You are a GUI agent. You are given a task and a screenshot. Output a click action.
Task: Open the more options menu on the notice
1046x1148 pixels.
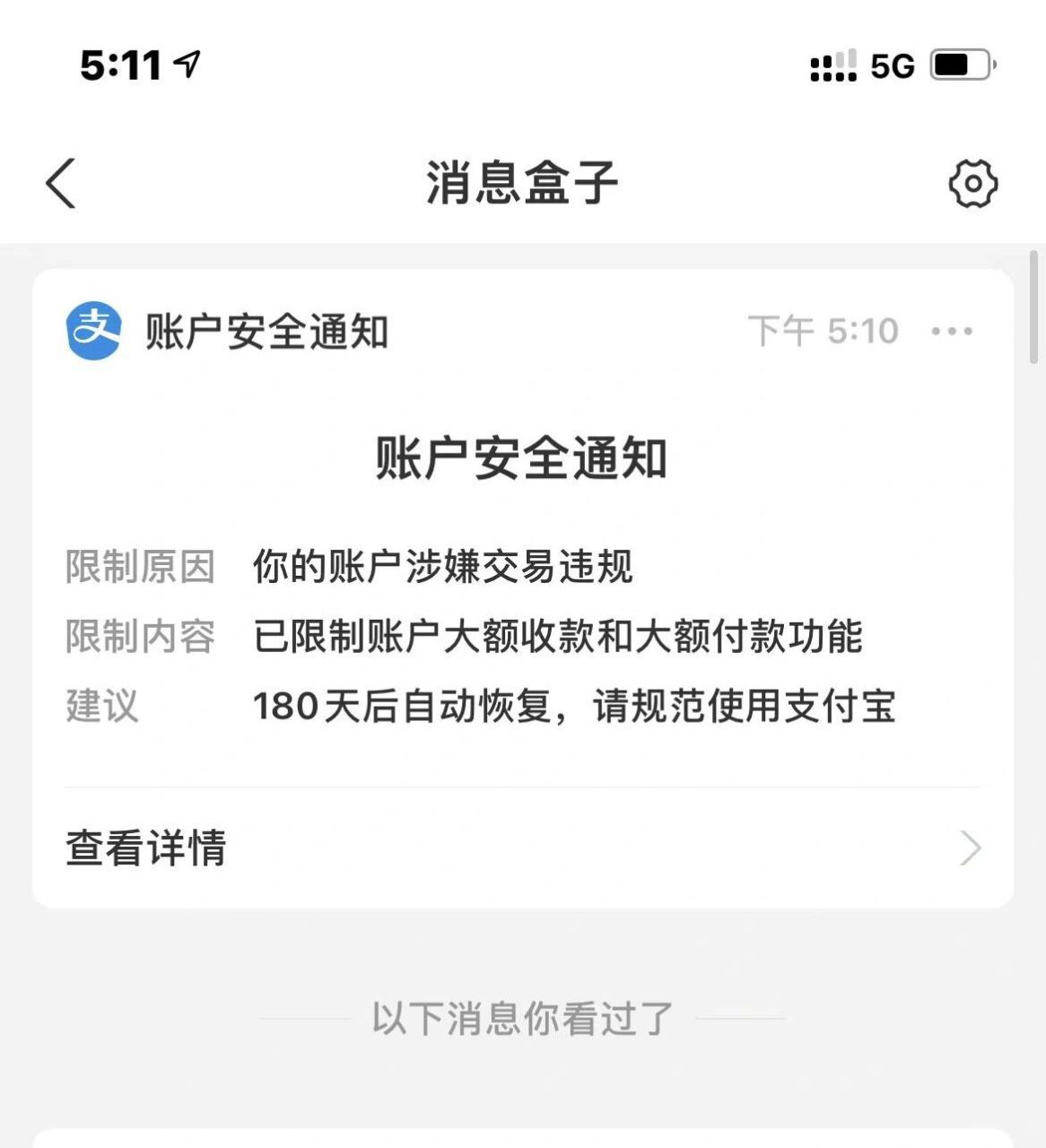click(x=953, y=332)
